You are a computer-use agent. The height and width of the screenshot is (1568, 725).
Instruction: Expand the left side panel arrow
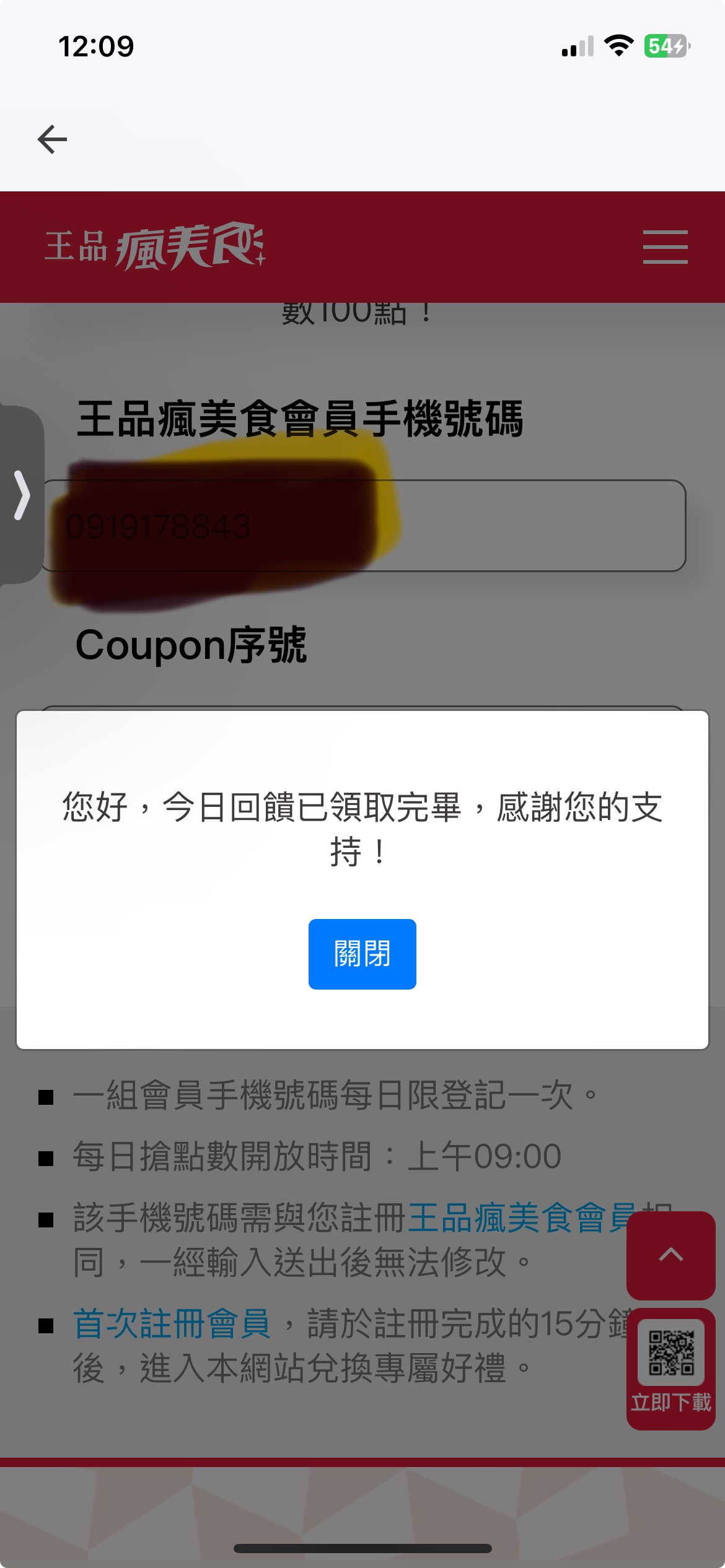[22, 495]
